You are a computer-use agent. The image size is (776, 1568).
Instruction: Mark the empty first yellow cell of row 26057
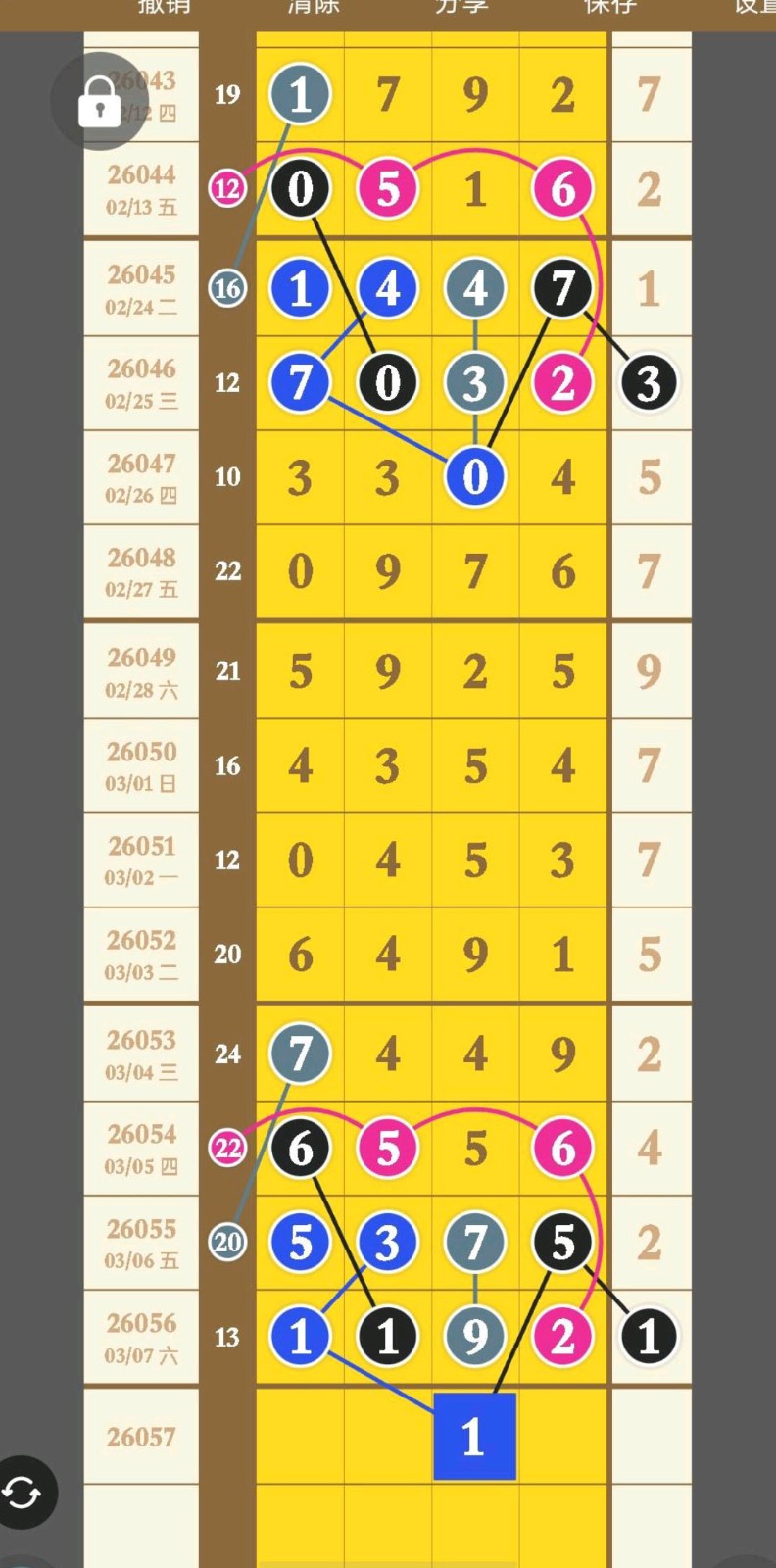[x=300, y=1437]
